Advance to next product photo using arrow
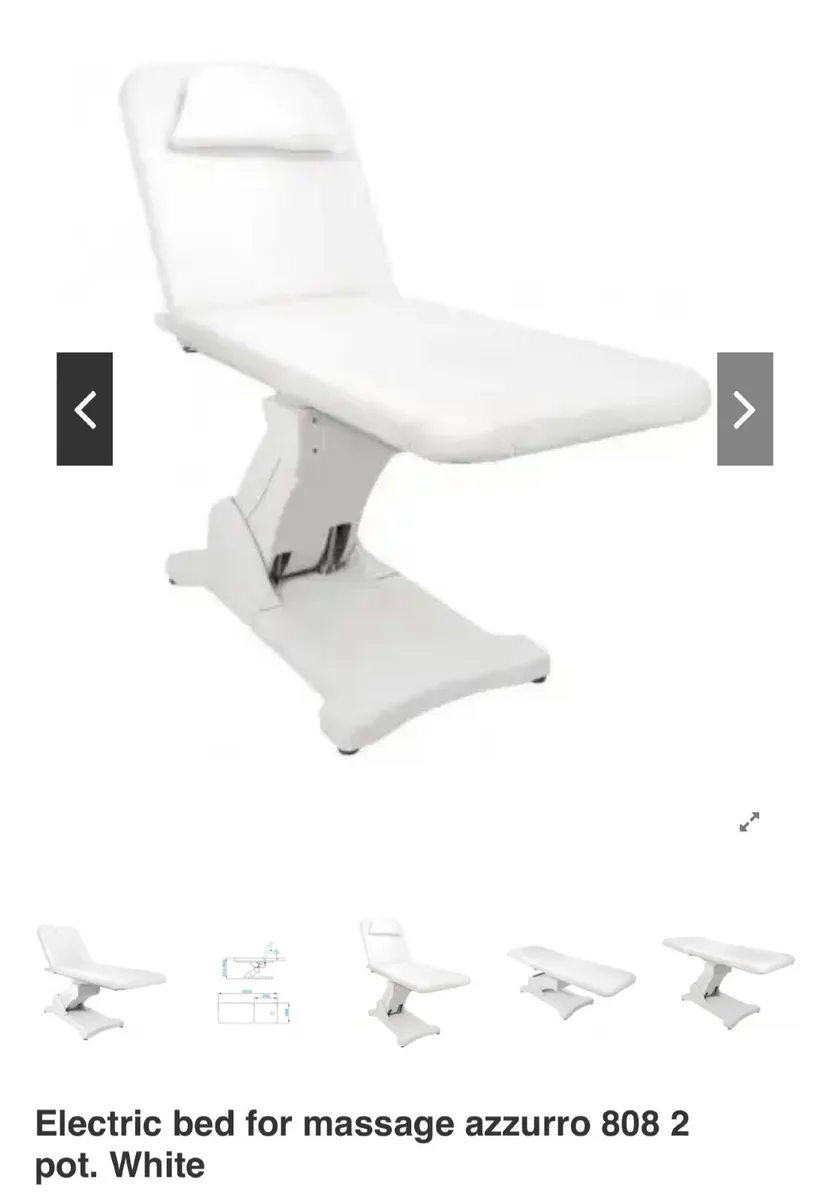Image resolution: width=830 pixels, height=1200 pixels. 744,407
